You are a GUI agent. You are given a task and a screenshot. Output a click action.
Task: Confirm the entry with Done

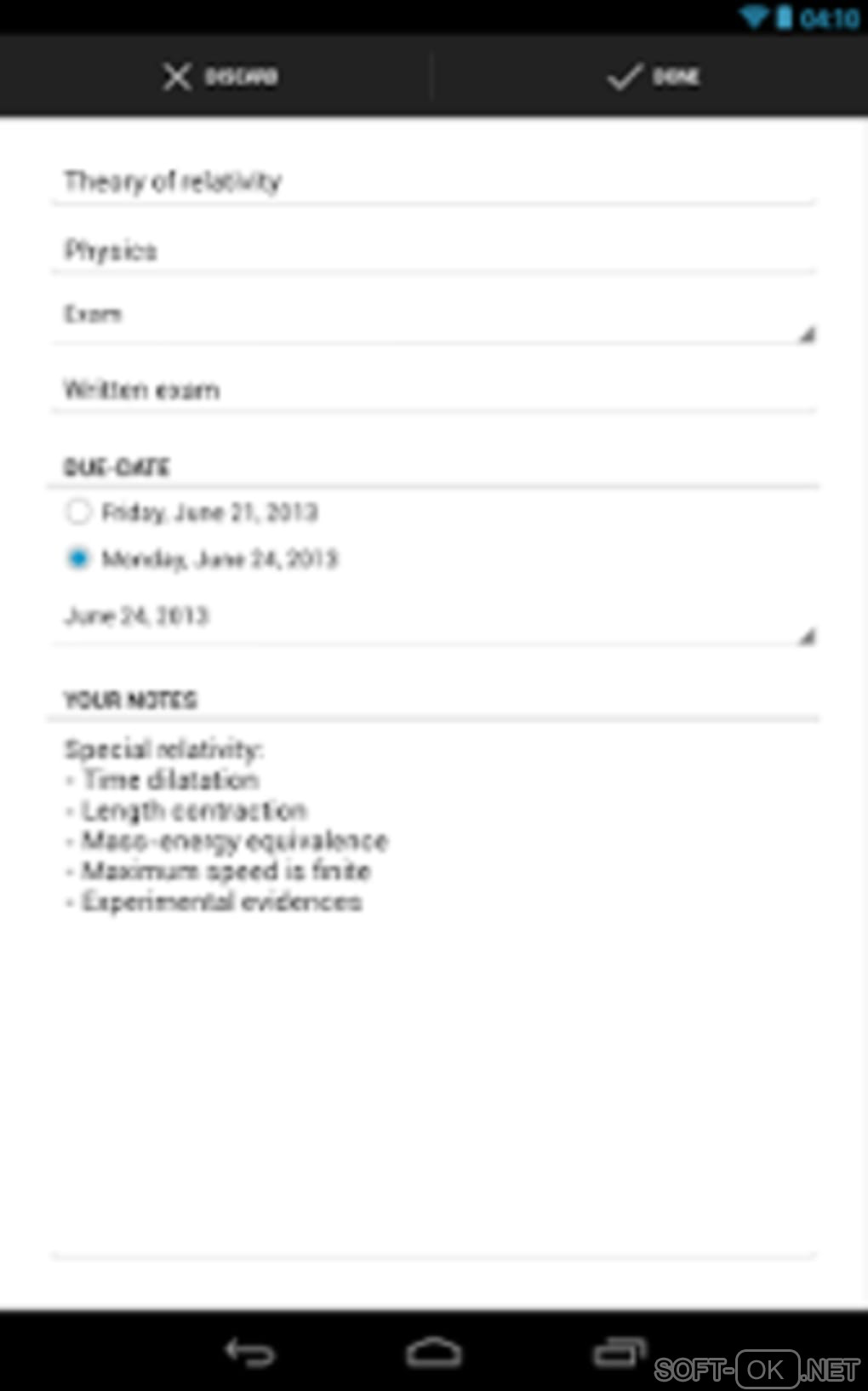(x=652, y=77)
